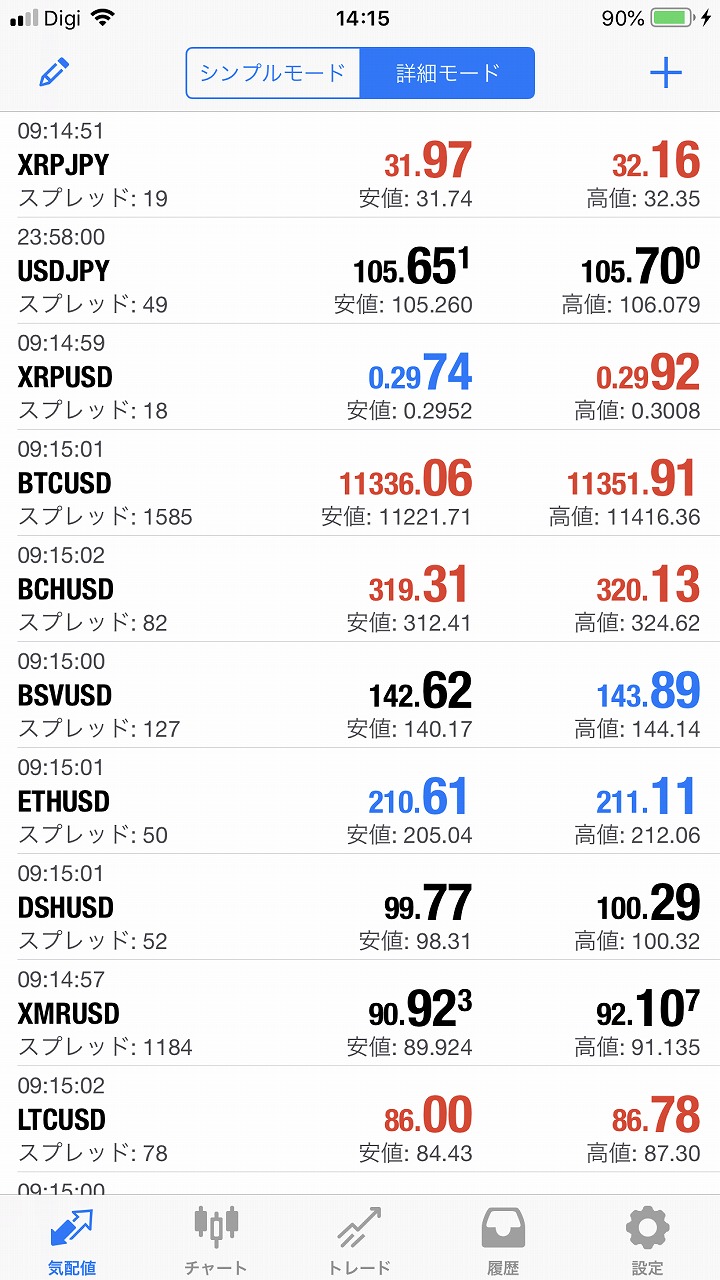Open the DSHUSD quote row
The height and width of the screenshot is (1280, 720).
[x=360, y=907]
